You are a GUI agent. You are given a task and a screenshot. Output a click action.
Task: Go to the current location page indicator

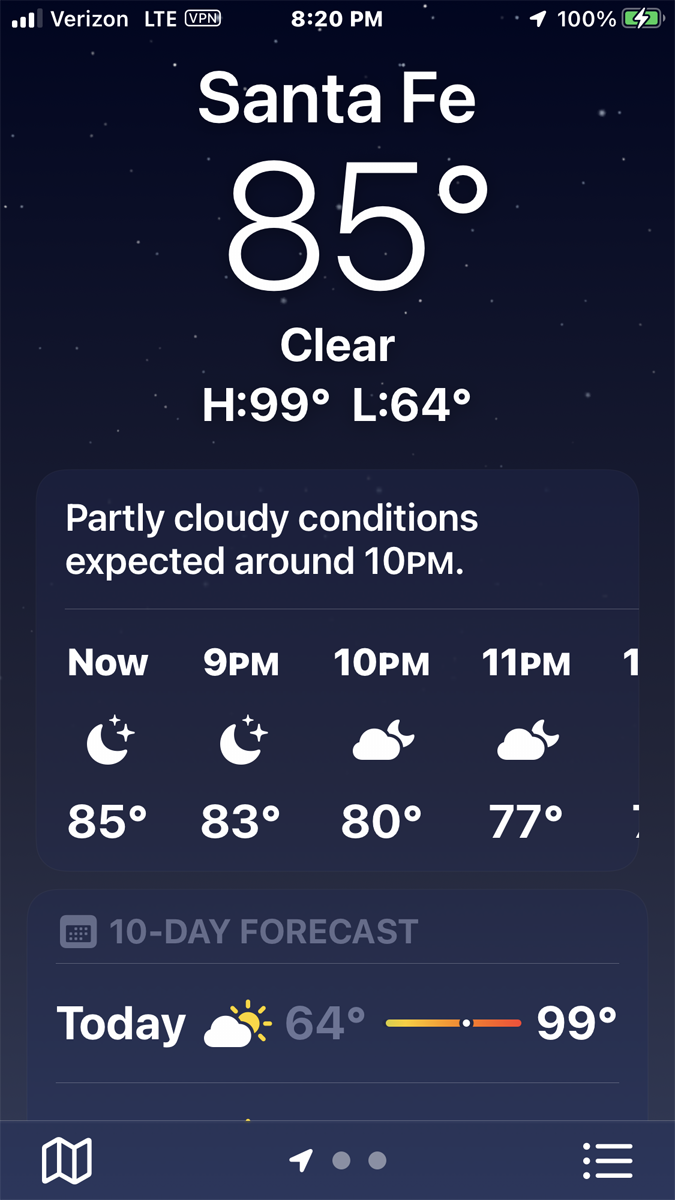(301, 1161)
